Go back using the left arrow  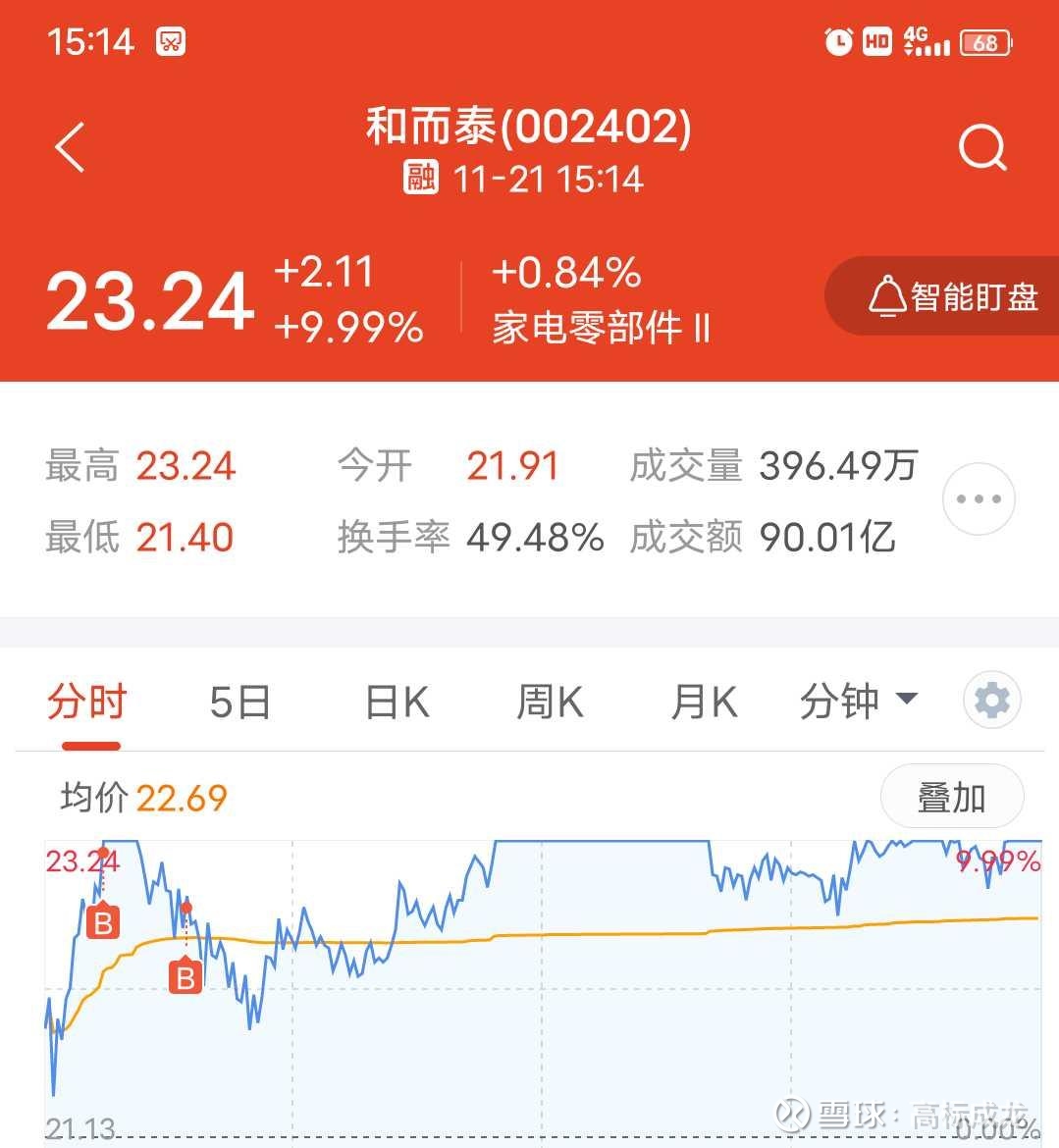(68, 145)
